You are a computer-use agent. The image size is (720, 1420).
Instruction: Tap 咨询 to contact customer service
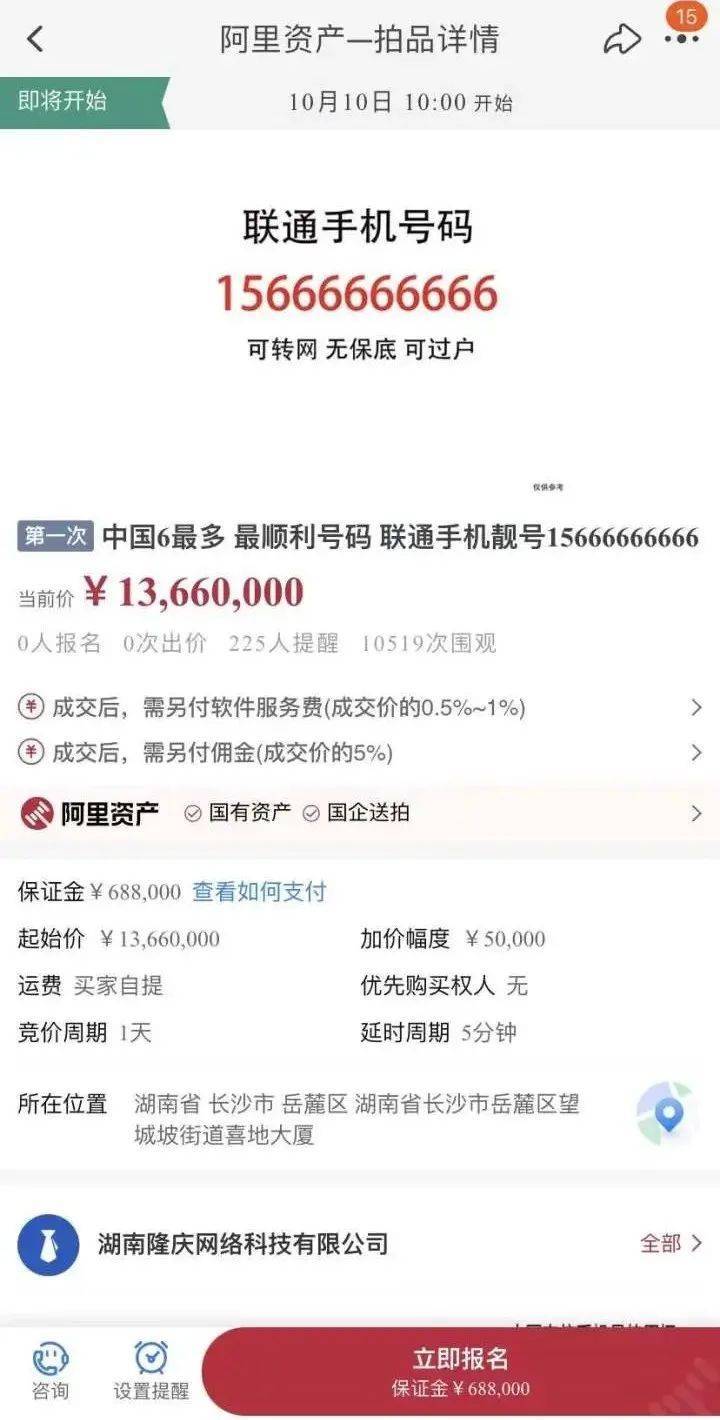coord(50,1371)
